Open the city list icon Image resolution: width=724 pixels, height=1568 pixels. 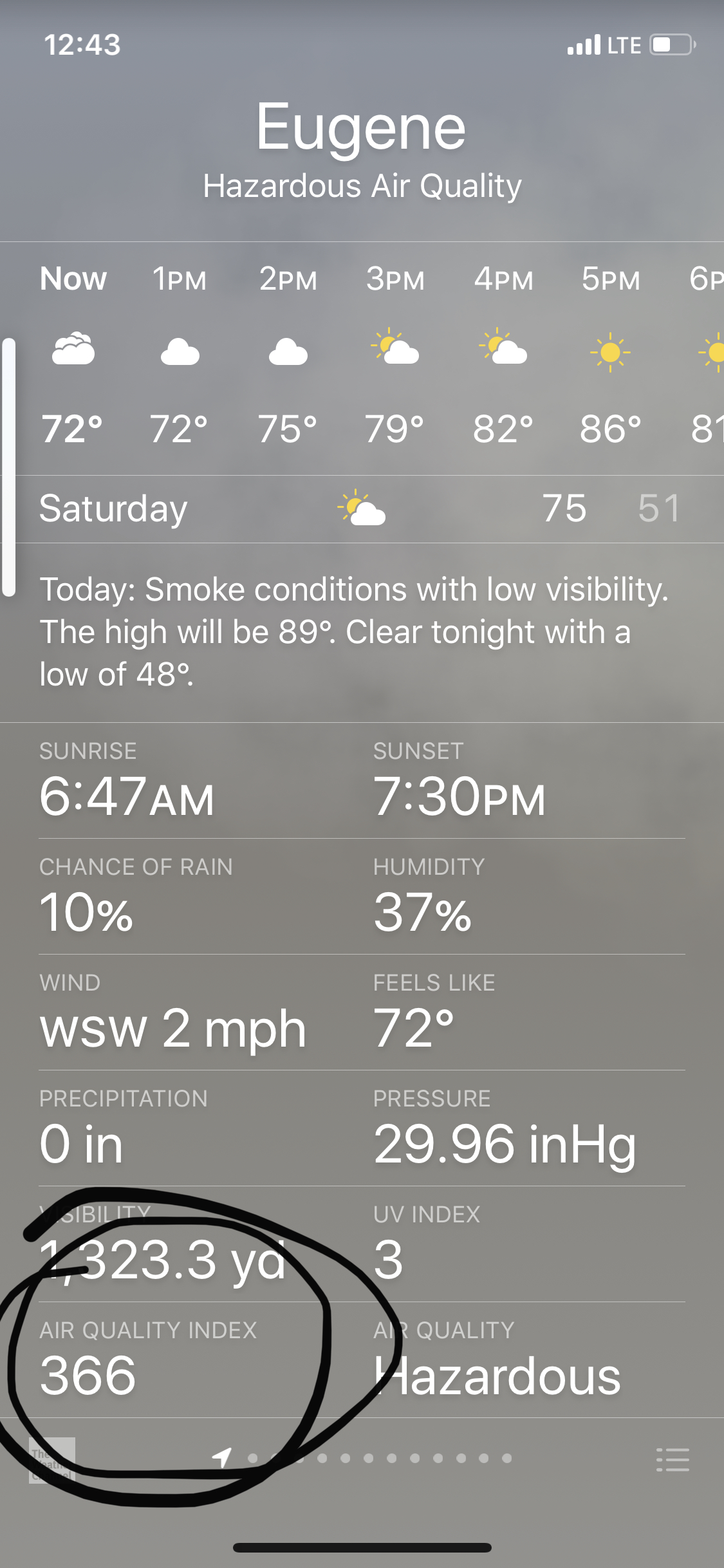coord(673,1459)
